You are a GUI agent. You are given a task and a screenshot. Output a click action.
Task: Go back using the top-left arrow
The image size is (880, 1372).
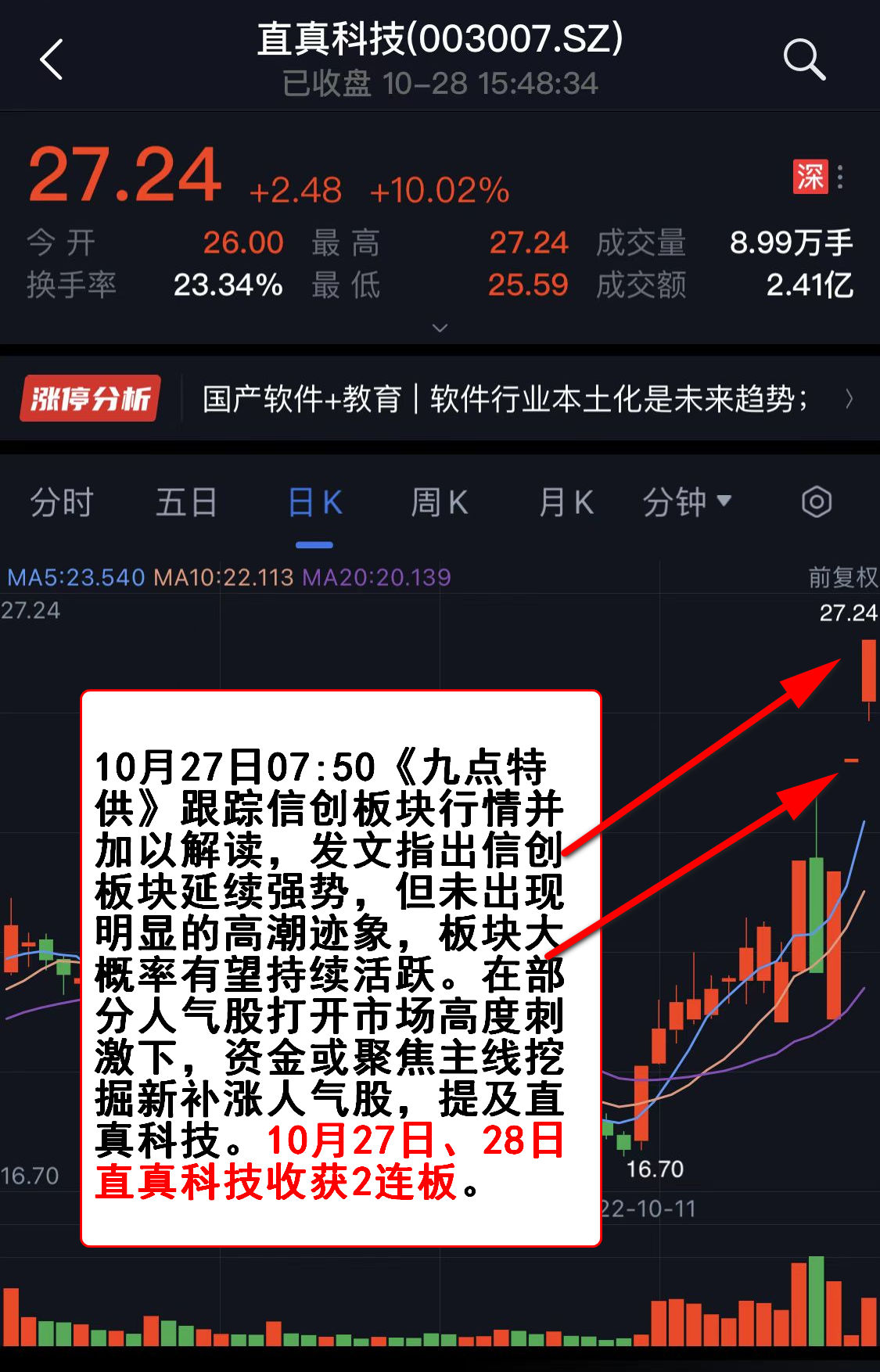tap(52, 59)
